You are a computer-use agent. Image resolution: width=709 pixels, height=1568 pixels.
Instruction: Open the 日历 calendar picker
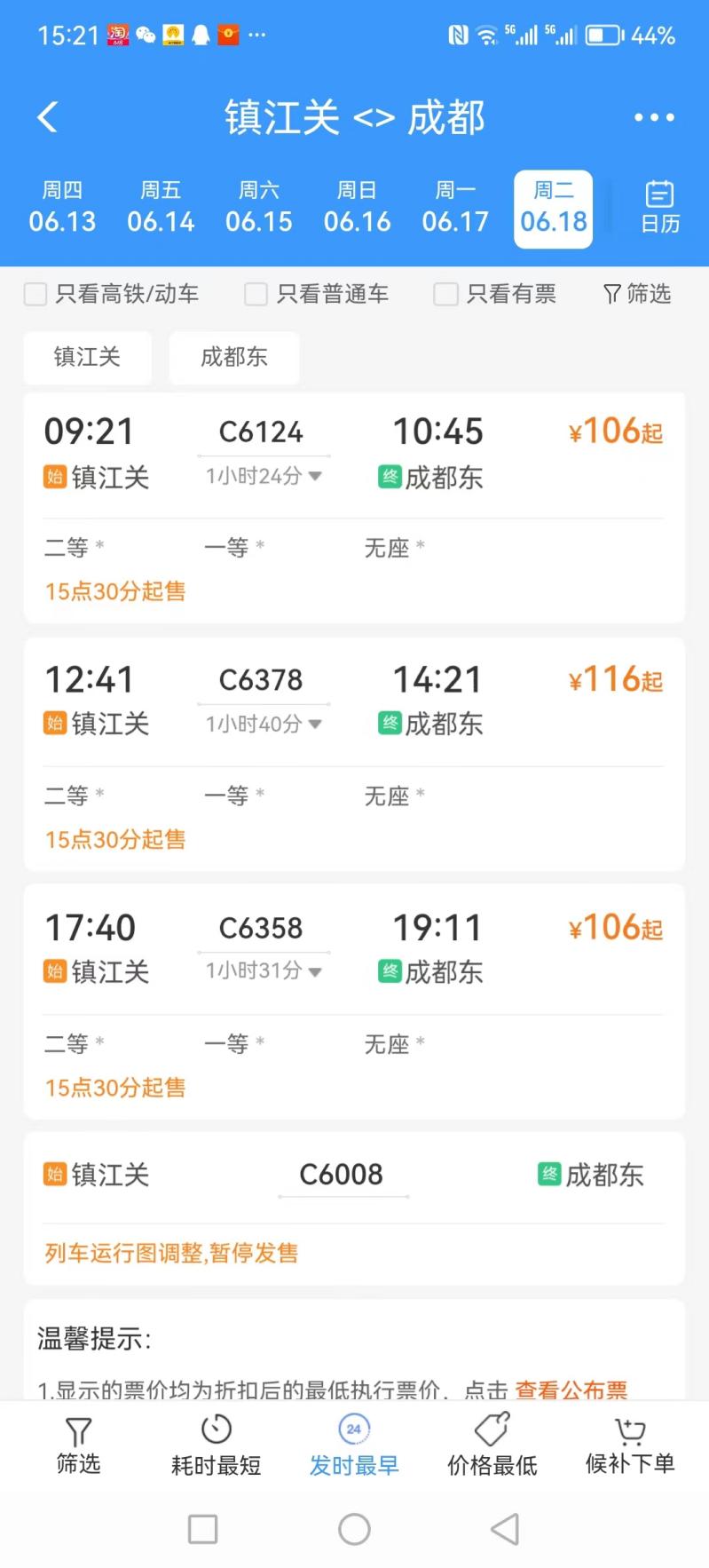pyautogui.click(x=660, y=208)
